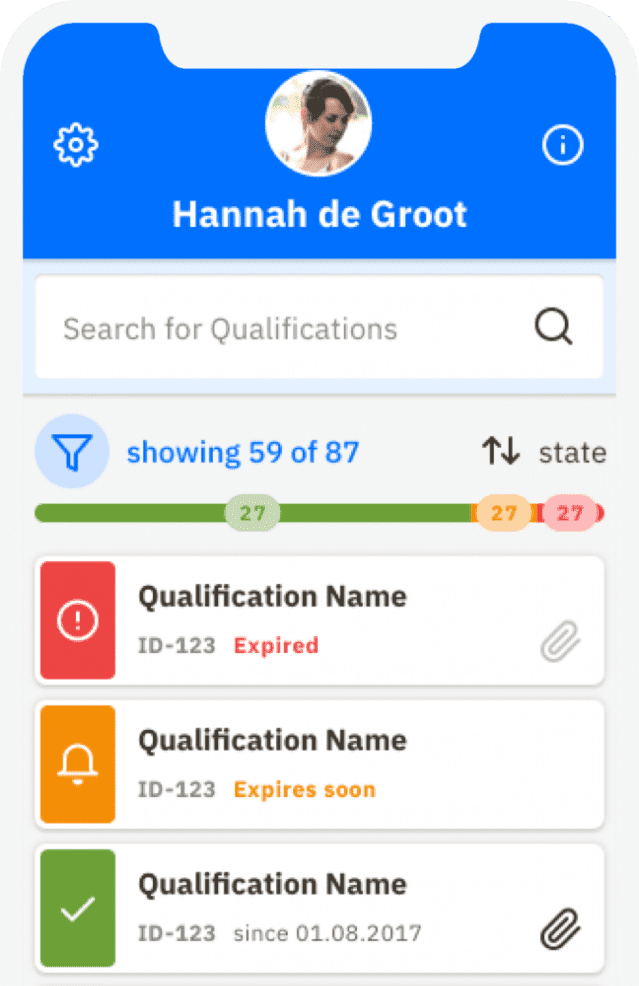Open the filter funnel button
The image size is (639, 986).
(72, 452)
